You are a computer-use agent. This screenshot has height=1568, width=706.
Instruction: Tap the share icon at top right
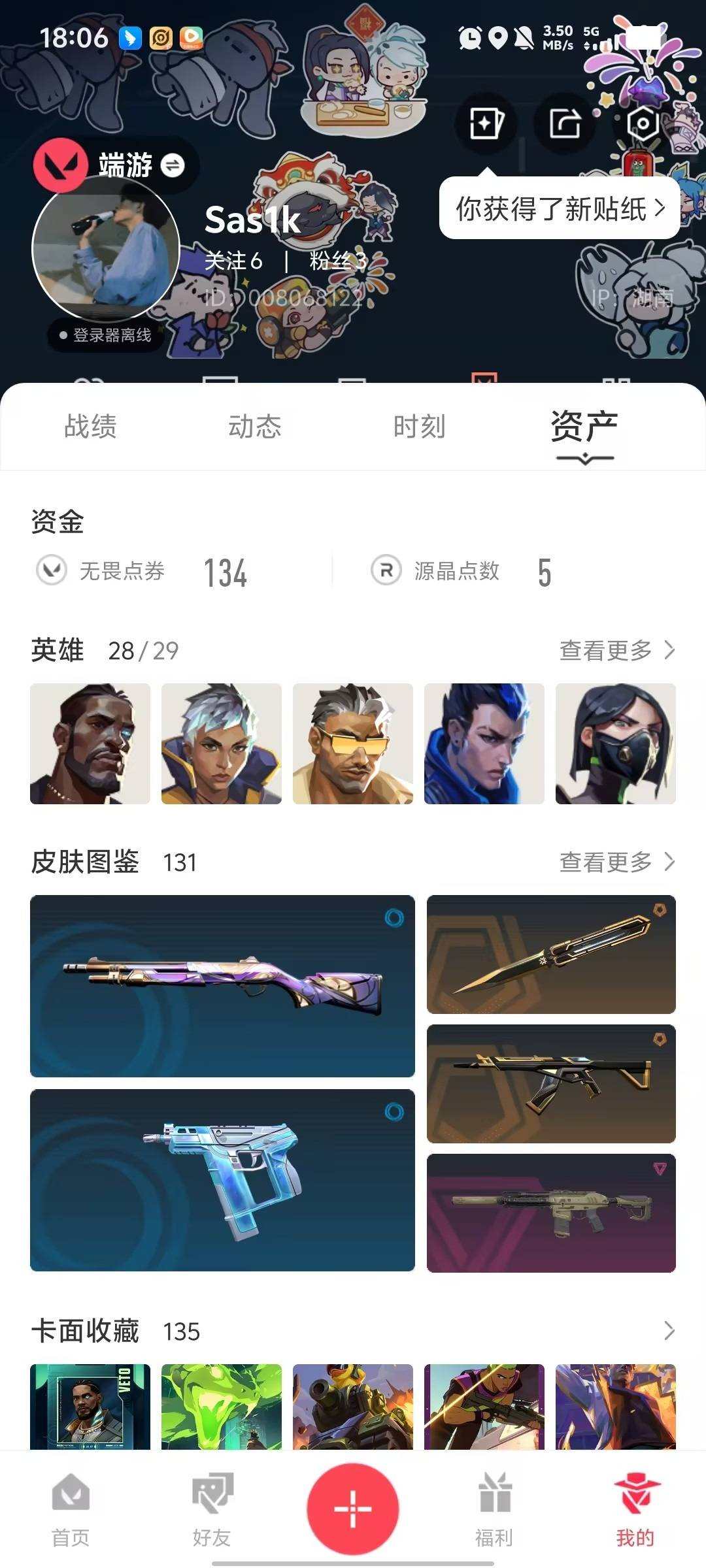coord(566,123)
